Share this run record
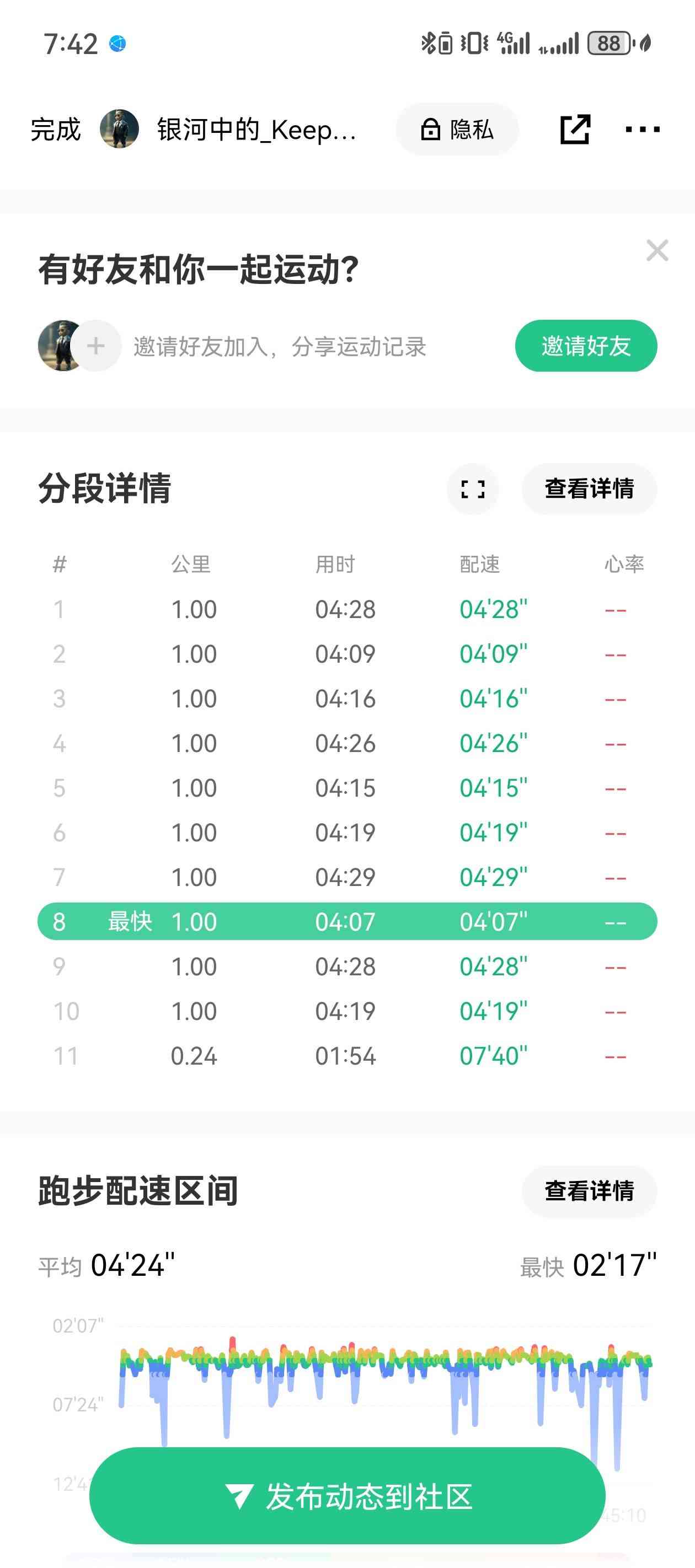The image size is (695, 1568). point(574,130)
